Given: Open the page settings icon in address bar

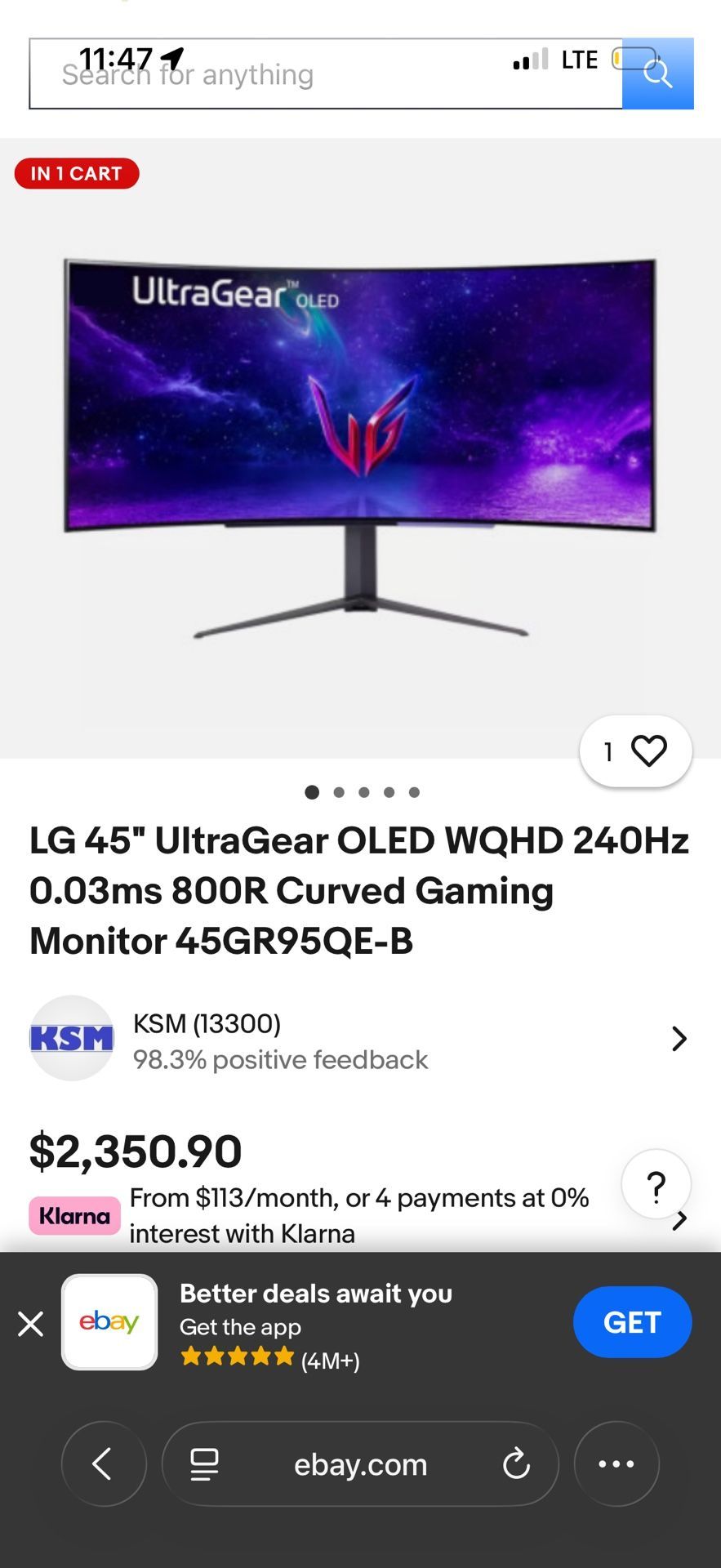Looking at the screenshot, I should pyautogui.click(x=204, y=1464).
